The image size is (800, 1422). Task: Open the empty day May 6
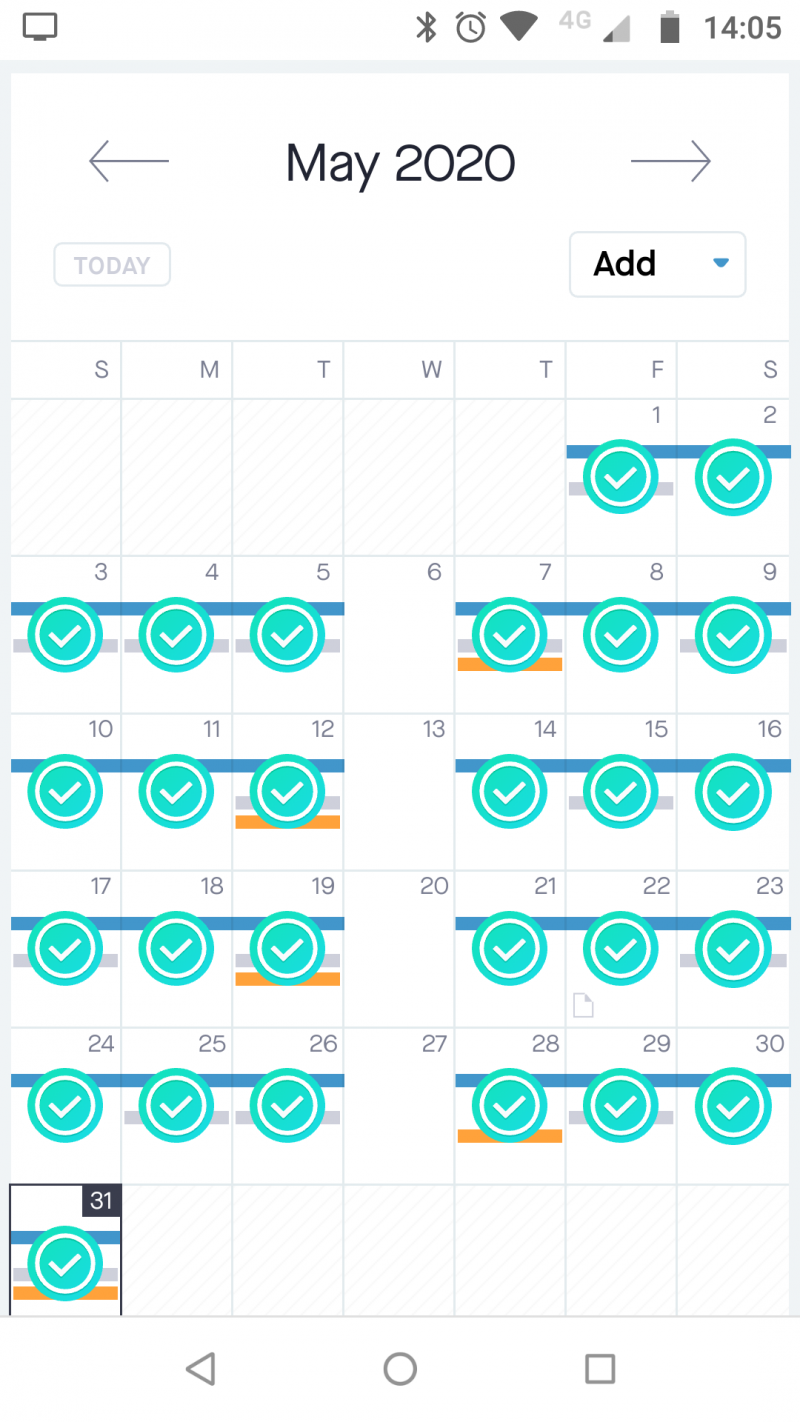(399, 634)
